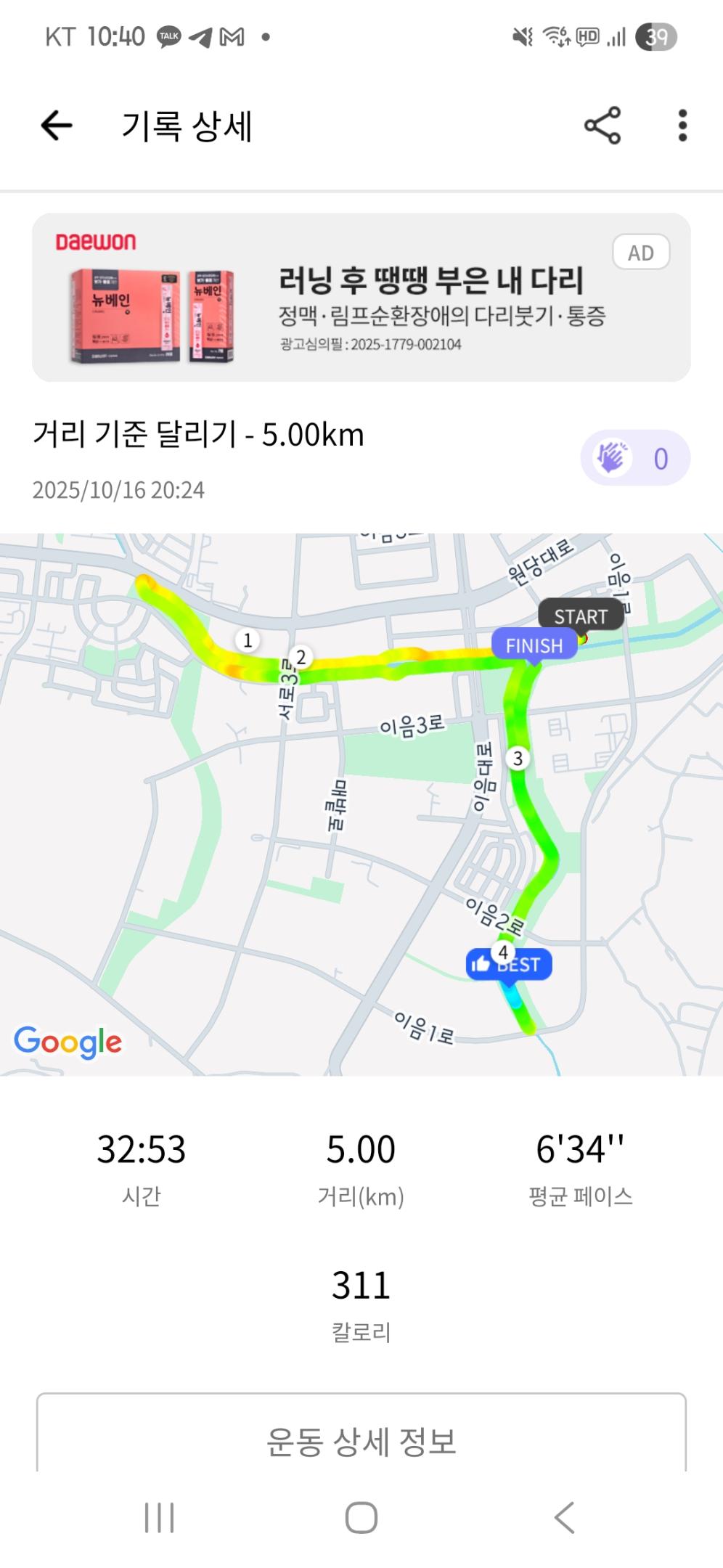Go back from the 기록 상세 screen
723x1568 pixels.
click(57, 126)
